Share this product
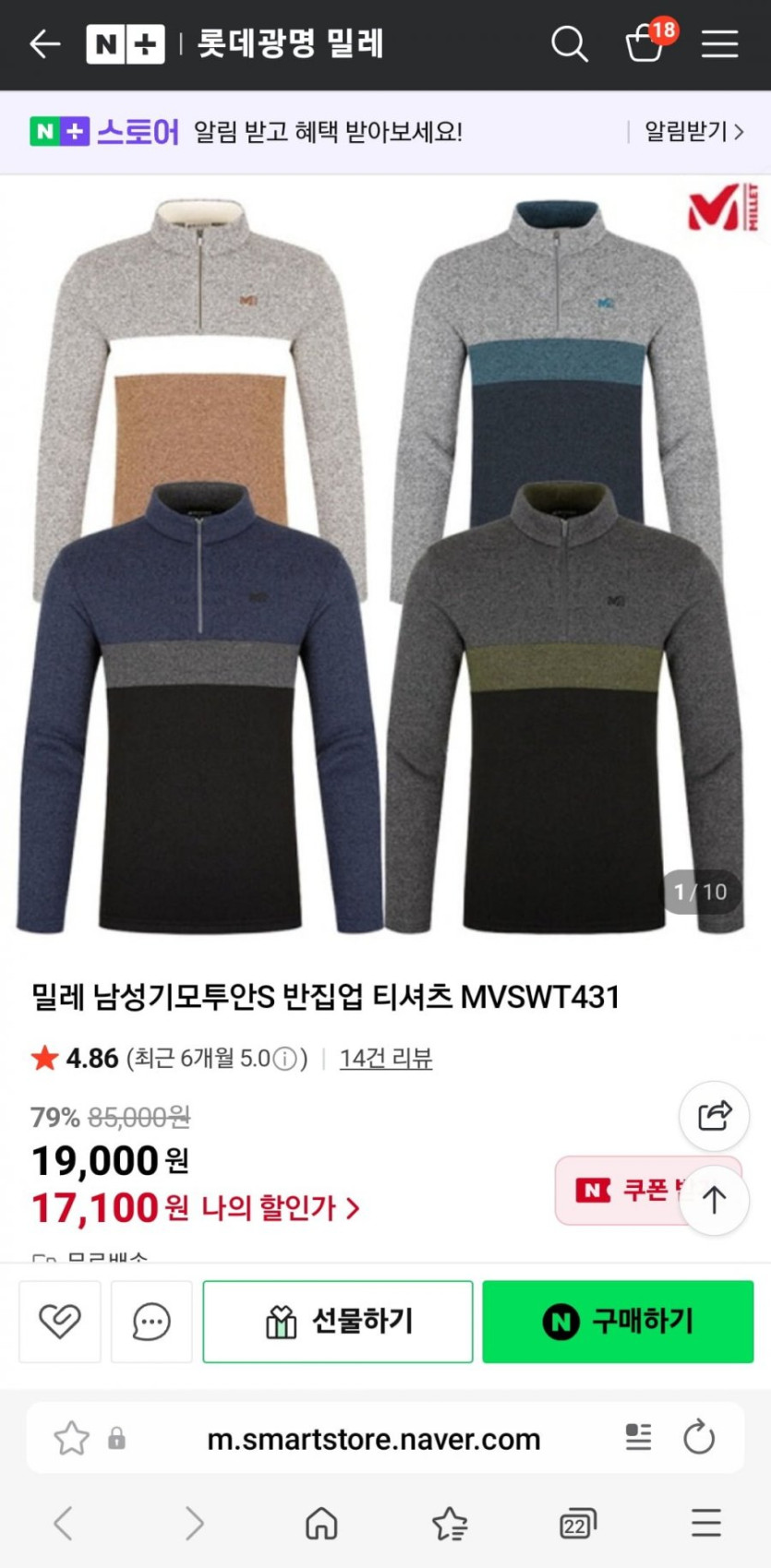771x1568 pixels. pyautogui.click(x=714, y=1116)
